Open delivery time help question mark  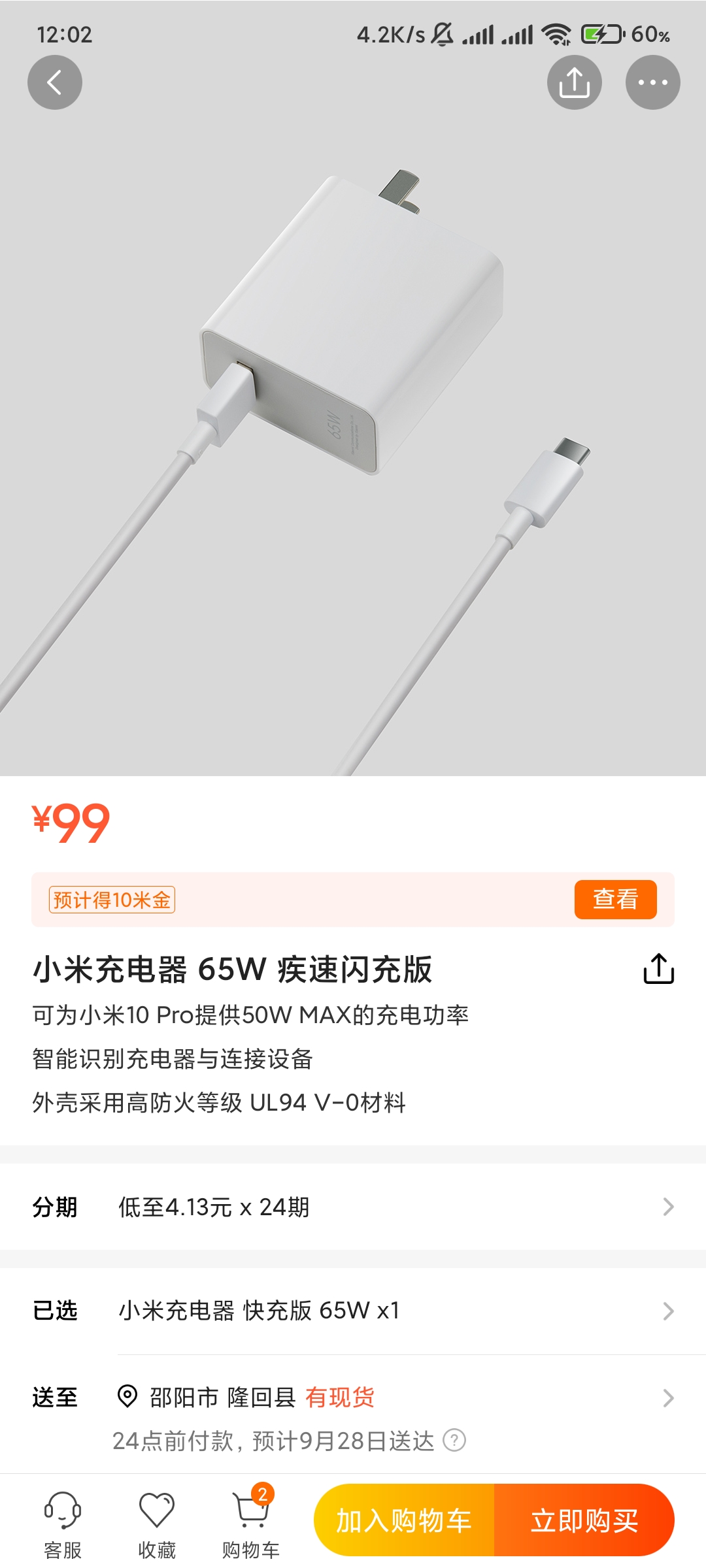tap(454, 1440)
